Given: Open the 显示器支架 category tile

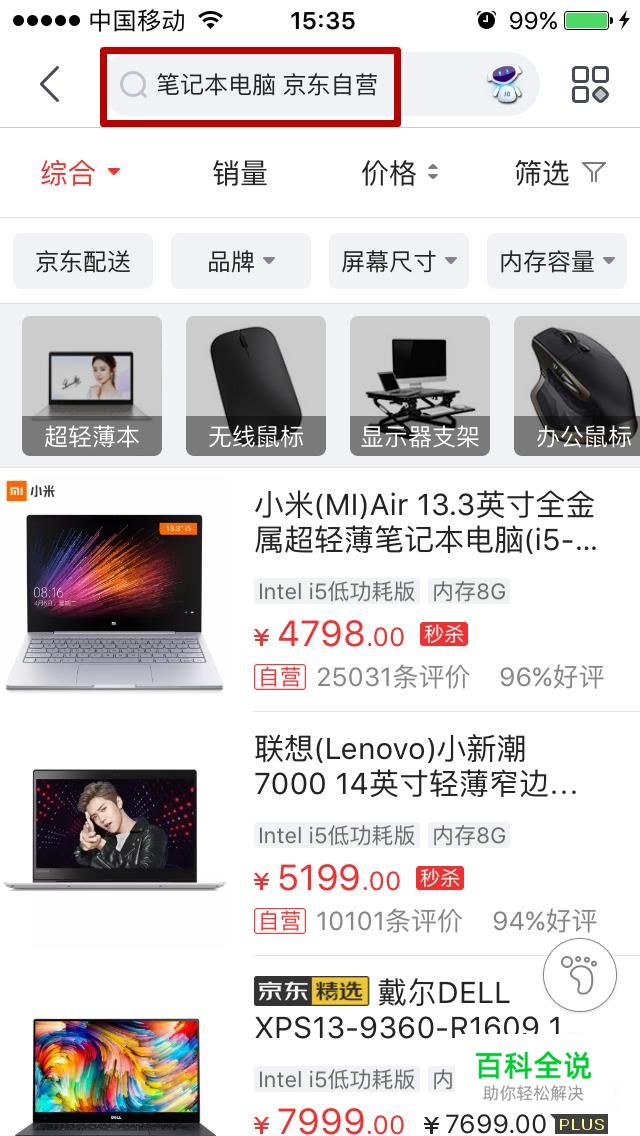Looking at the screenshot, I should coord(420,386).
